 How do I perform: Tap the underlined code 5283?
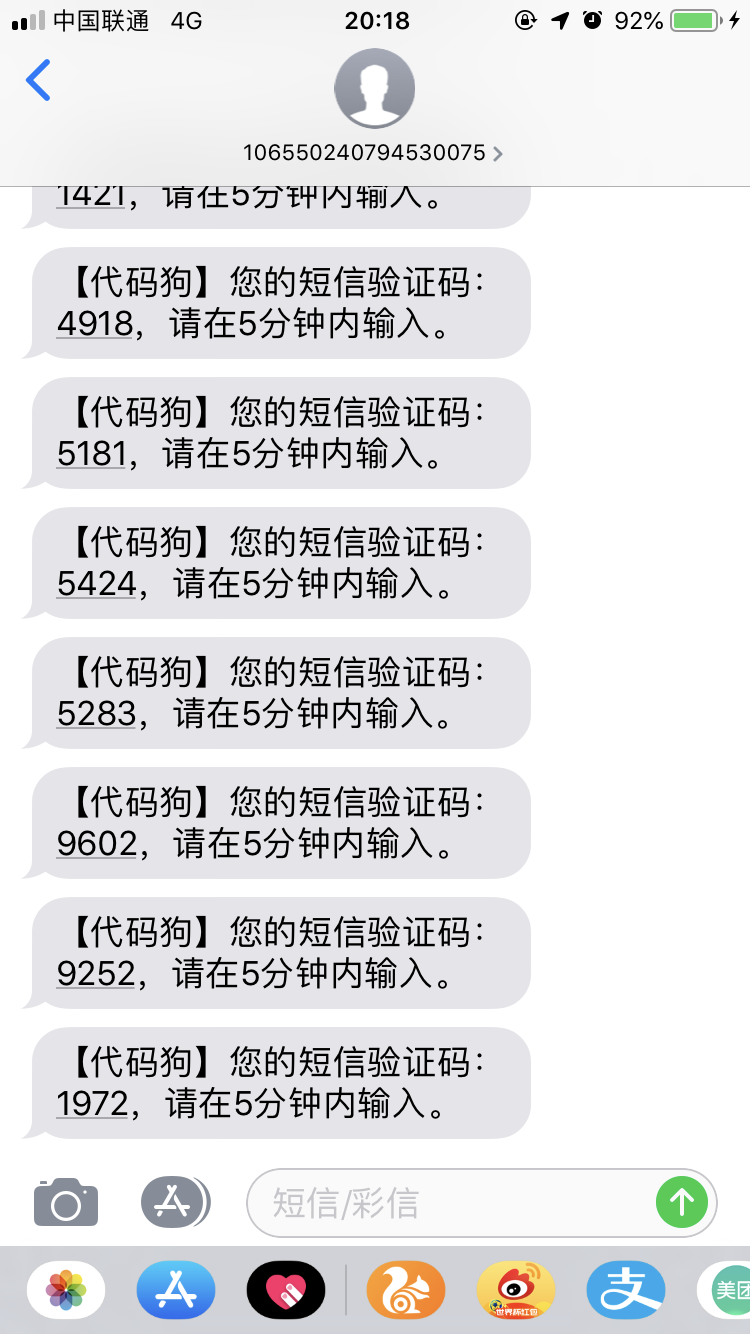(96, 714)
